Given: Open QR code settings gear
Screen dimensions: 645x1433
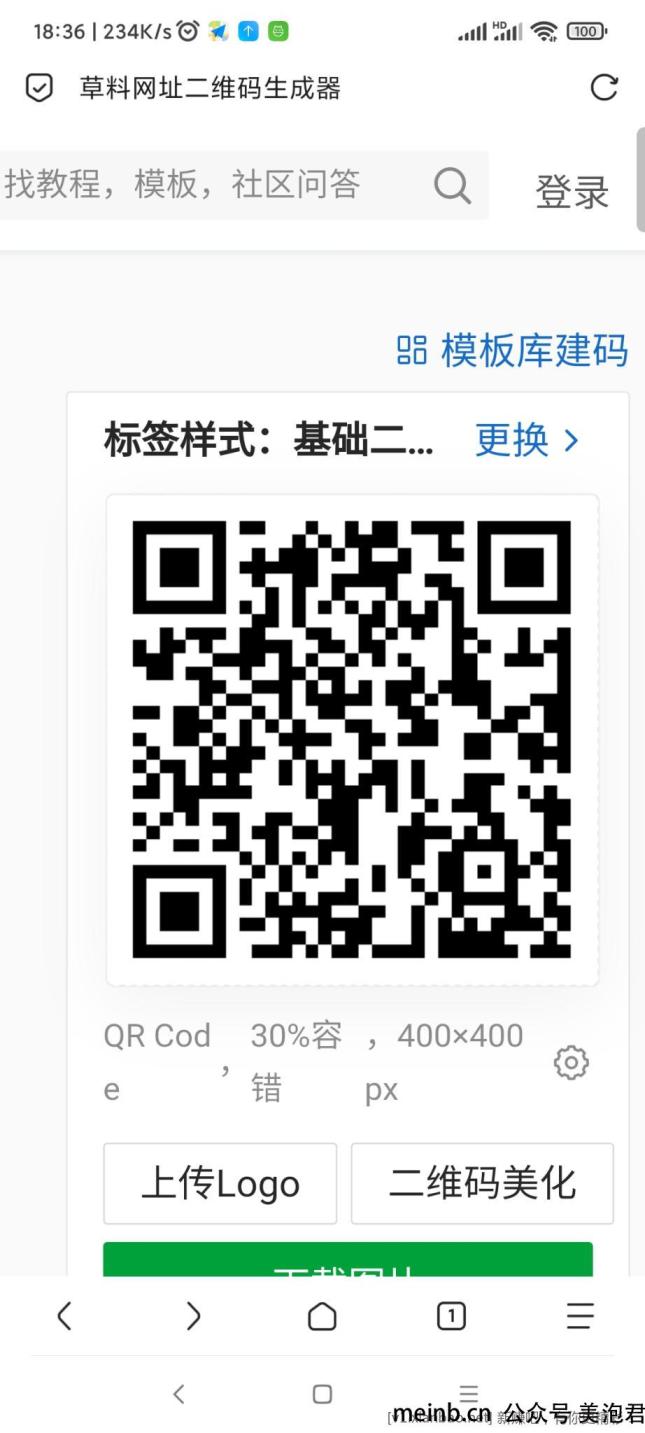Looking at the screenshot, I should [571, 1063].
